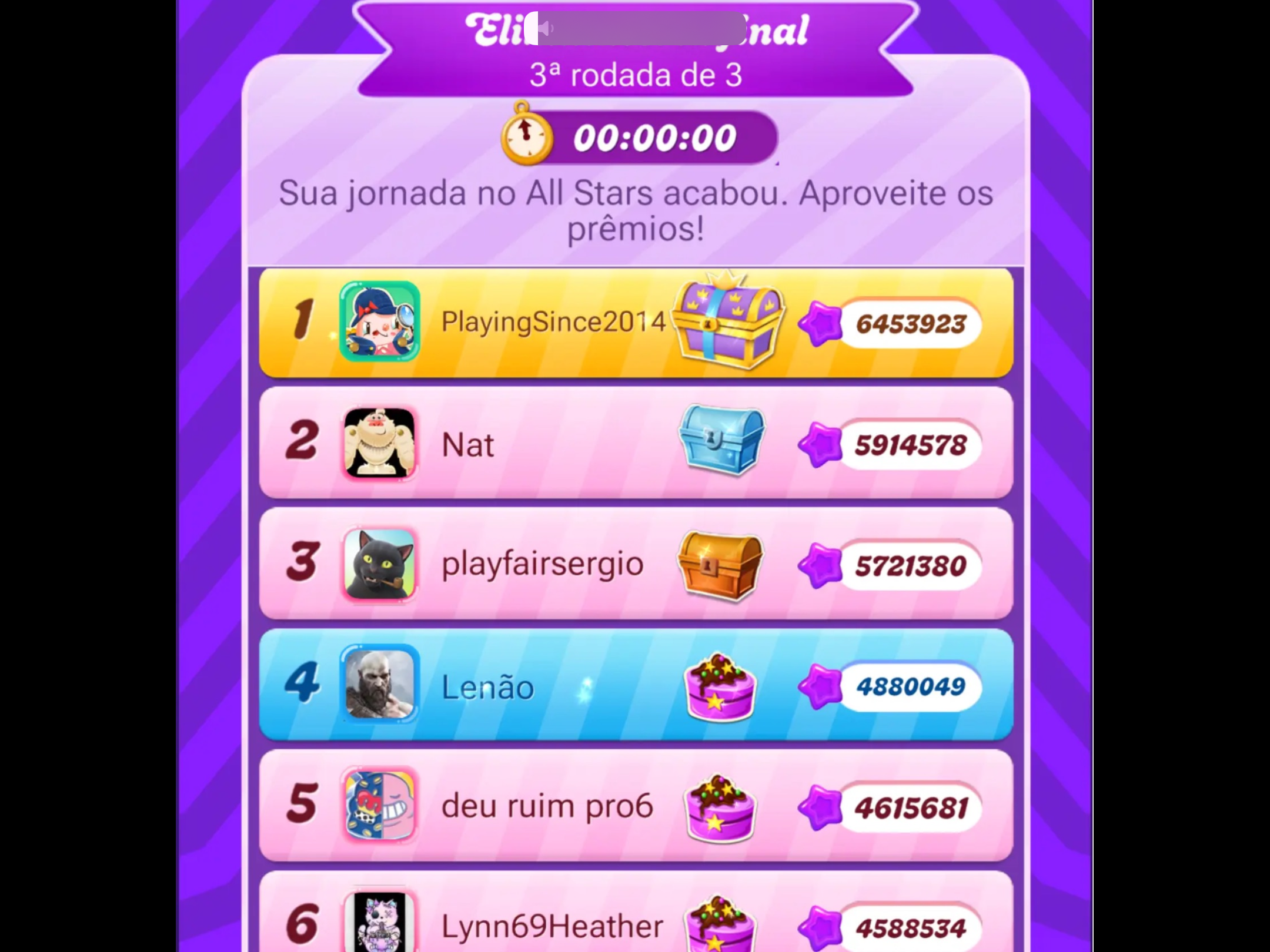The width and height of the screenshot is (1270, 952).
Task: Check the blue chest prize for Nat
Action: pyautogui.click(x=722, y=441)
